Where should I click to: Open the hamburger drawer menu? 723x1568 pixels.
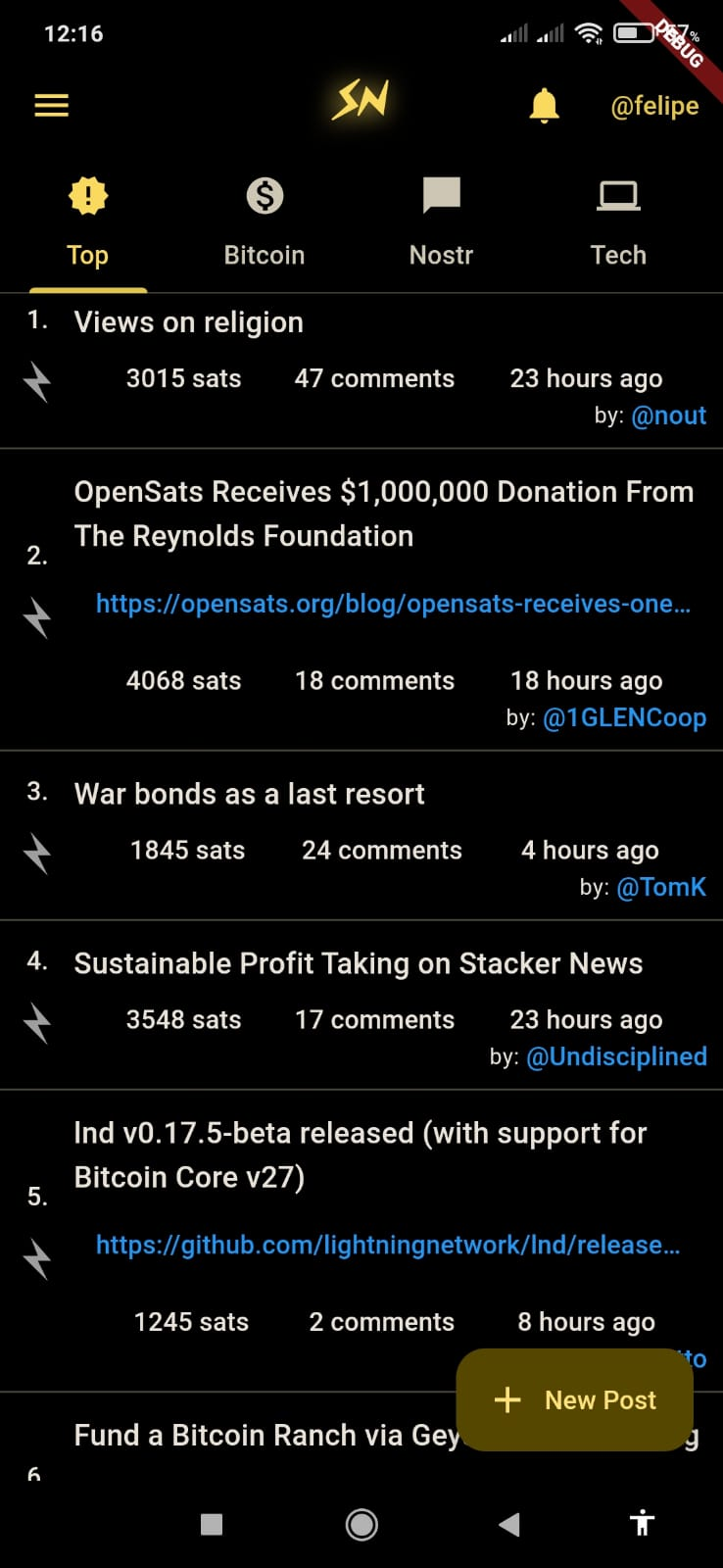tap(52, 105)
